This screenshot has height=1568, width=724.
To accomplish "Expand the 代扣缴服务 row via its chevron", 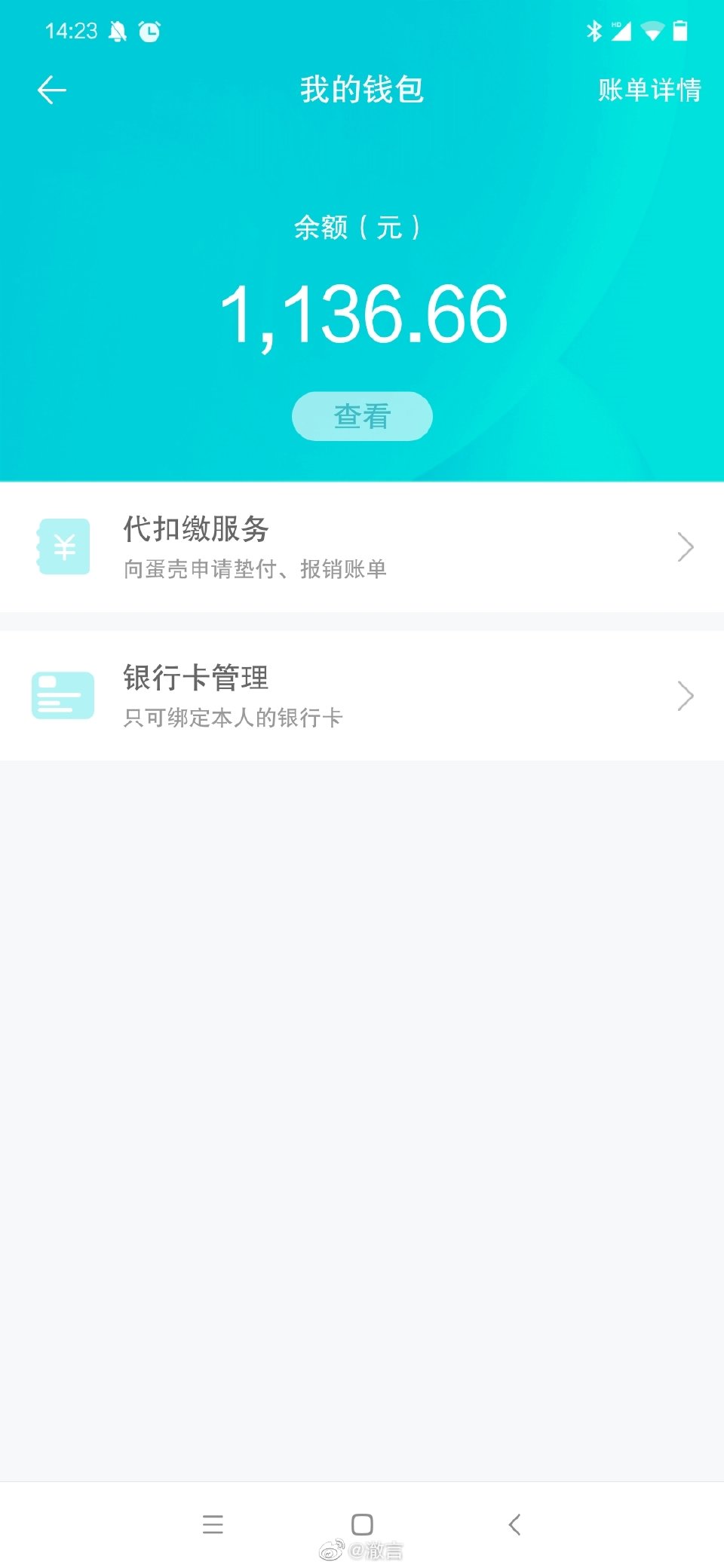I will click(x=685, y=547).
